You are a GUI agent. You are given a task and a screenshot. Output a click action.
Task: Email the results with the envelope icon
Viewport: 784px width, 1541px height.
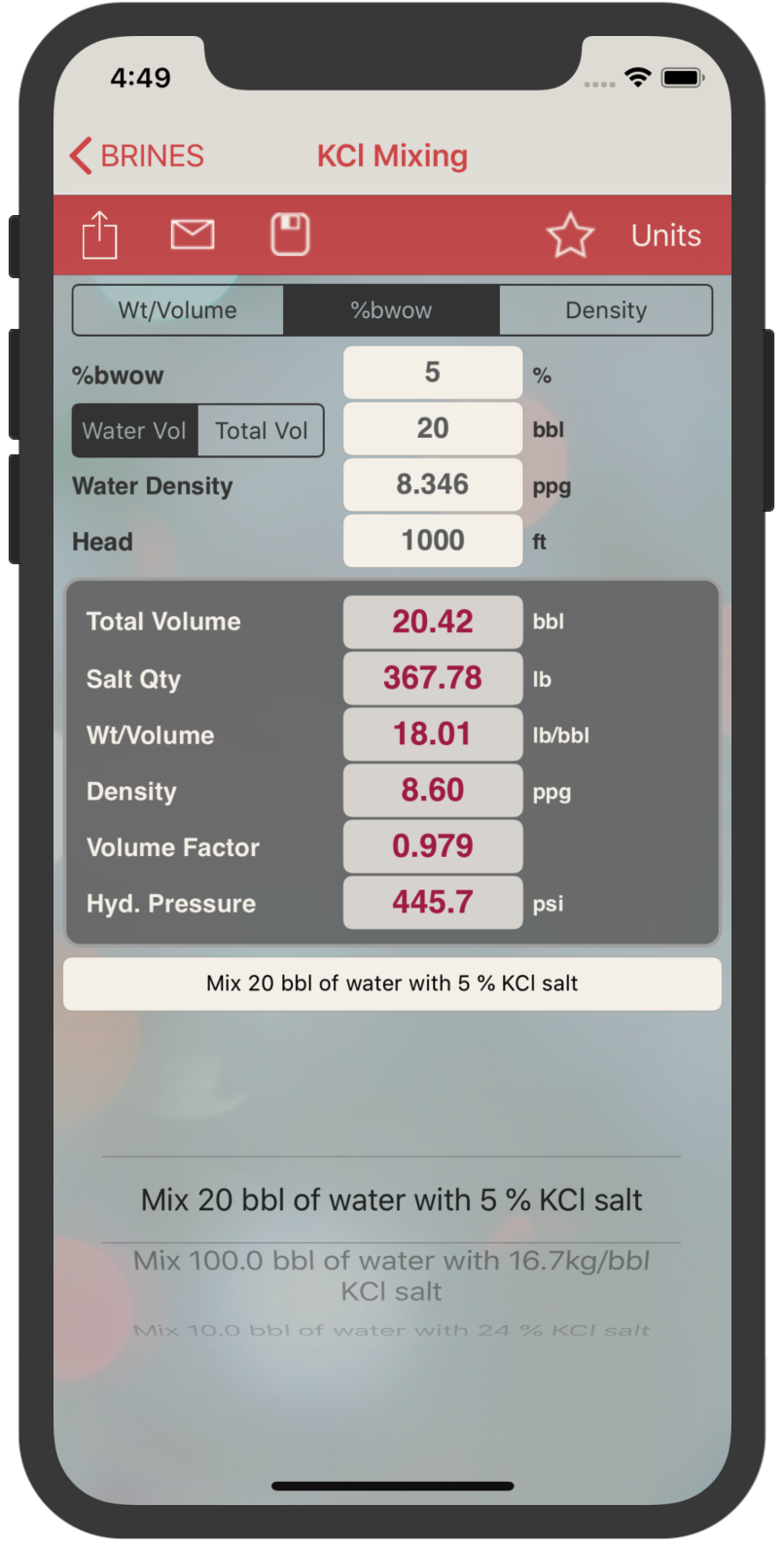pyautogui.click(x=193, y=234)
